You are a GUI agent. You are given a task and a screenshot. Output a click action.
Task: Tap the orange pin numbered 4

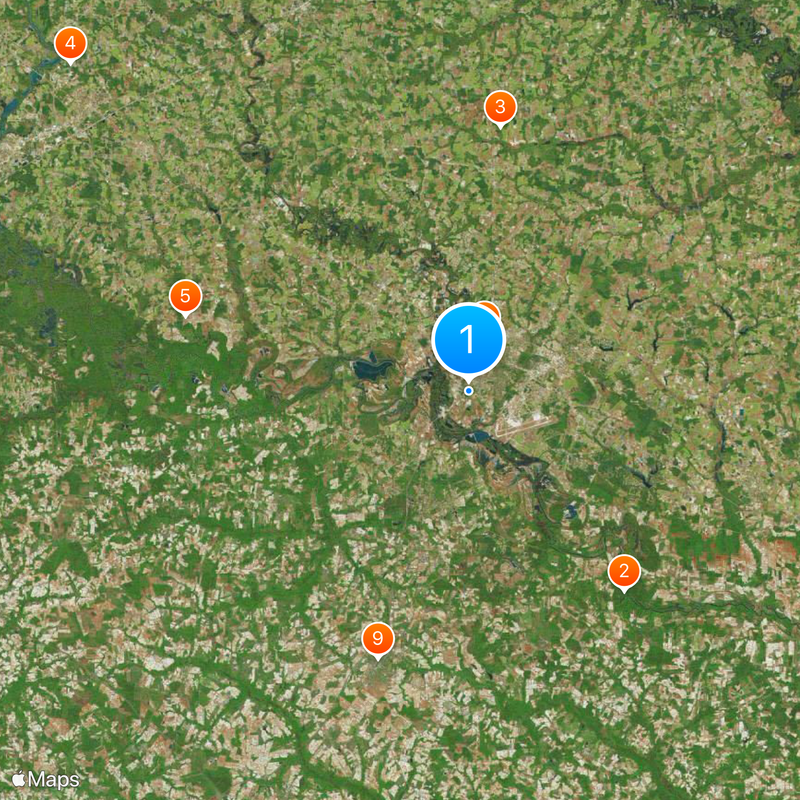pyautogui.click(x=70, y=44)
